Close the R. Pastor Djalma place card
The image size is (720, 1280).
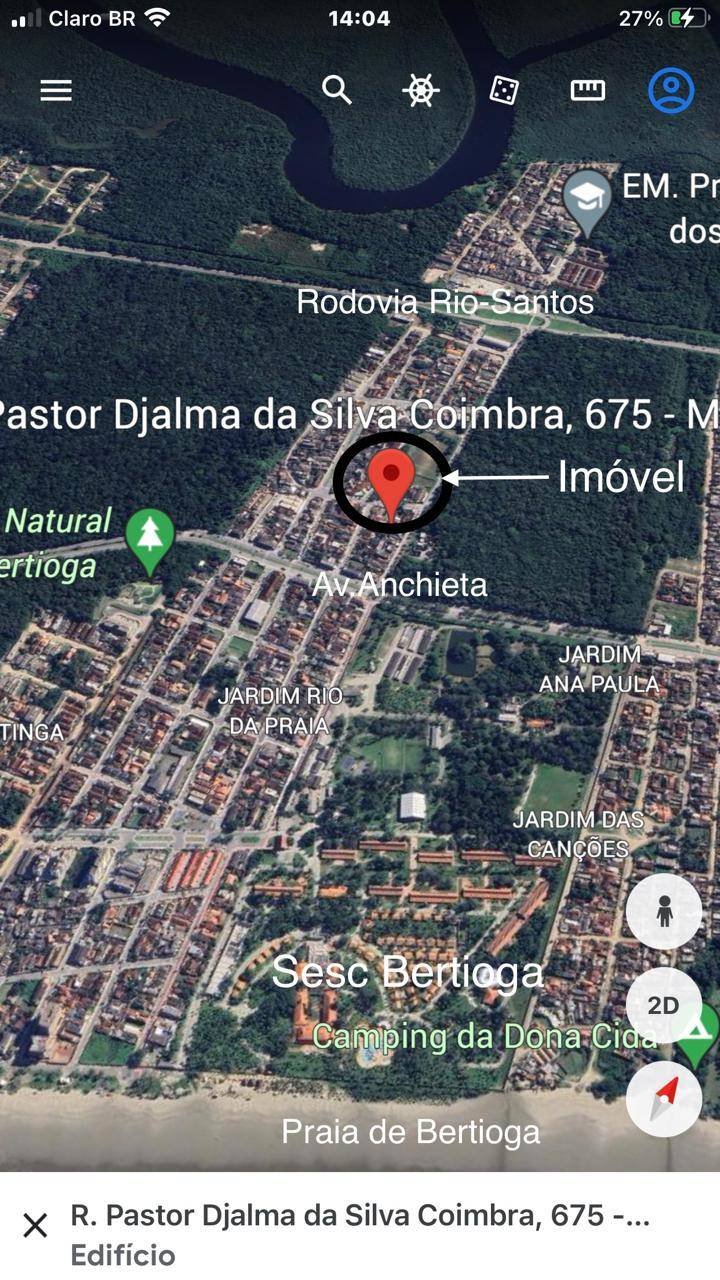[35, 1225]
